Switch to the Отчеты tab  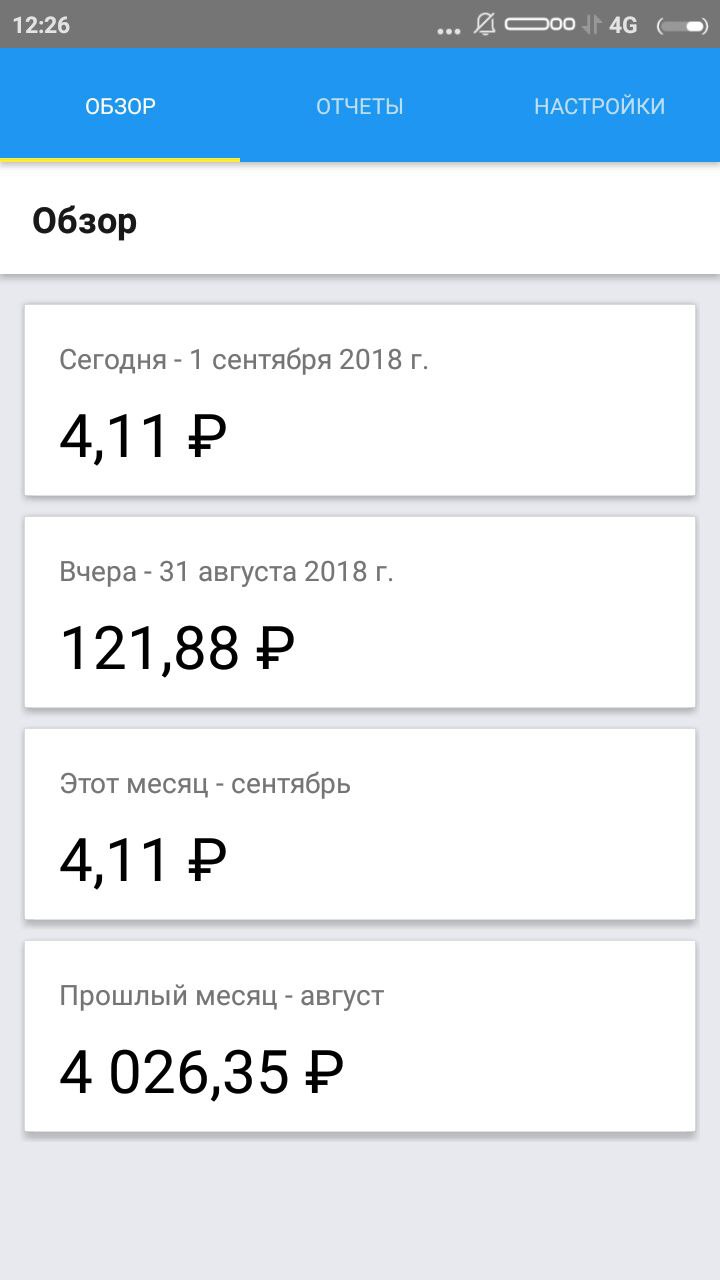click(360, 106)
